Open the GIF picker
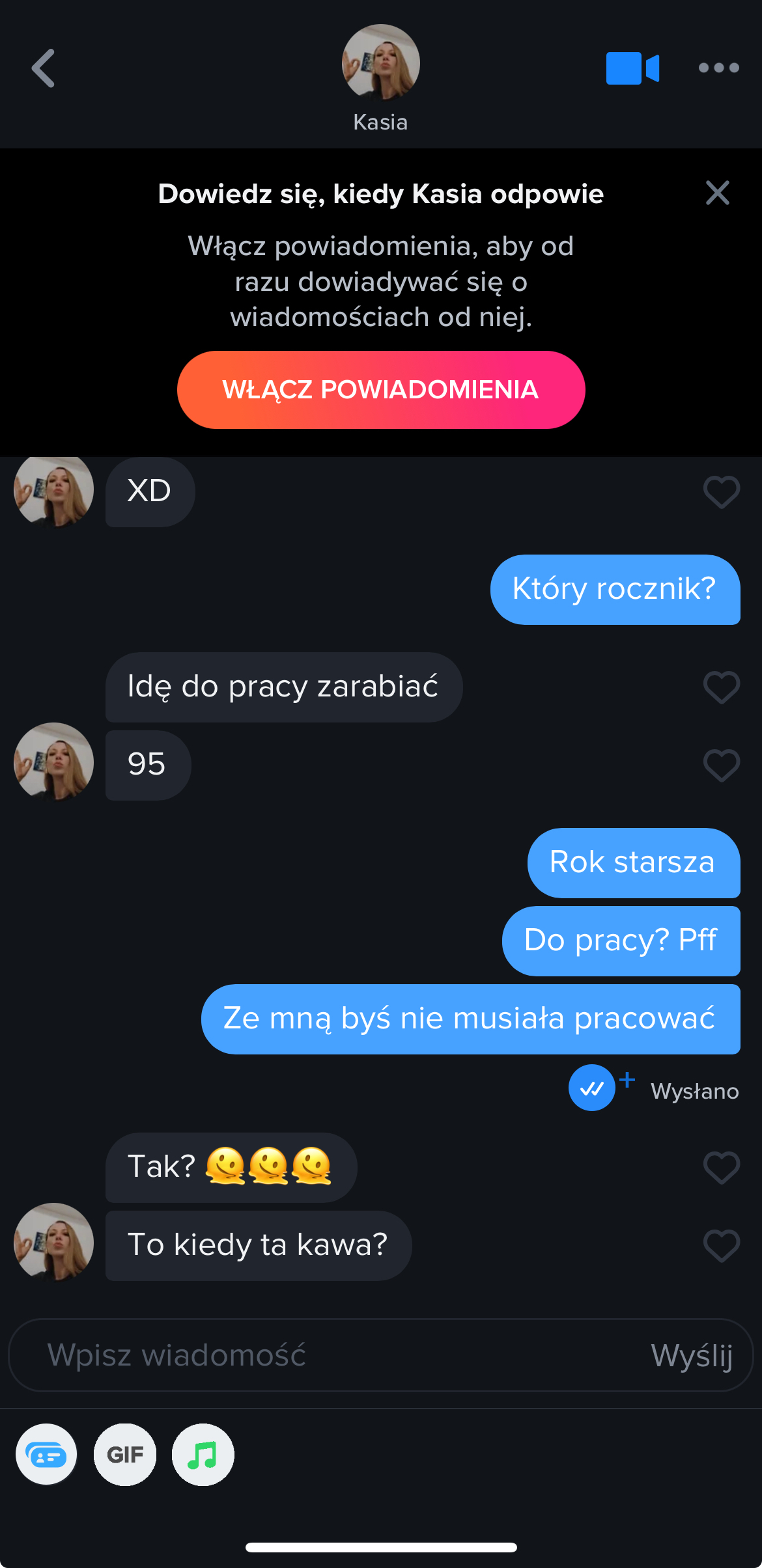762x1568 pixels. (125, 1455)
